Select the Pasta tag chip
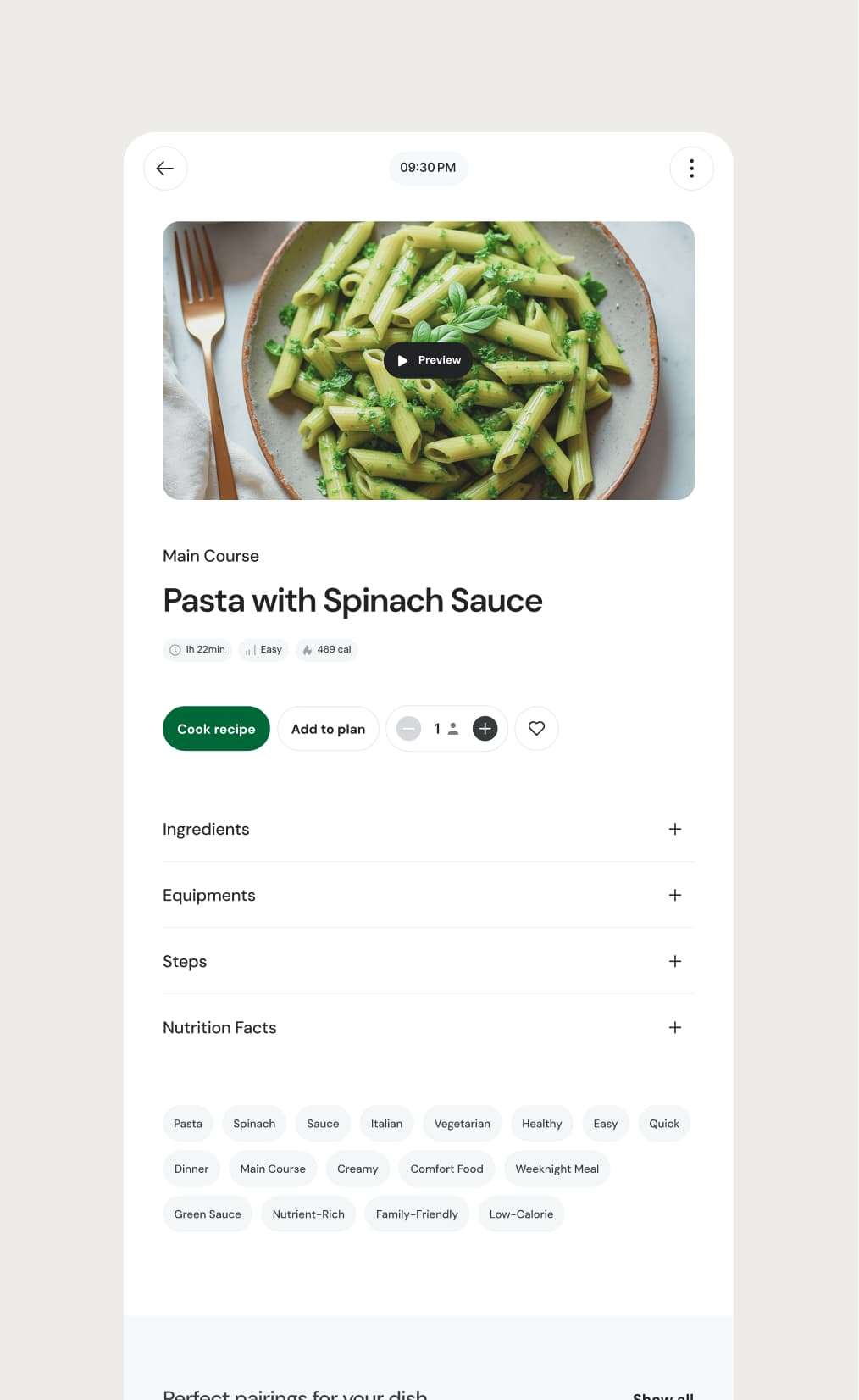 (x=188, y=1124)
